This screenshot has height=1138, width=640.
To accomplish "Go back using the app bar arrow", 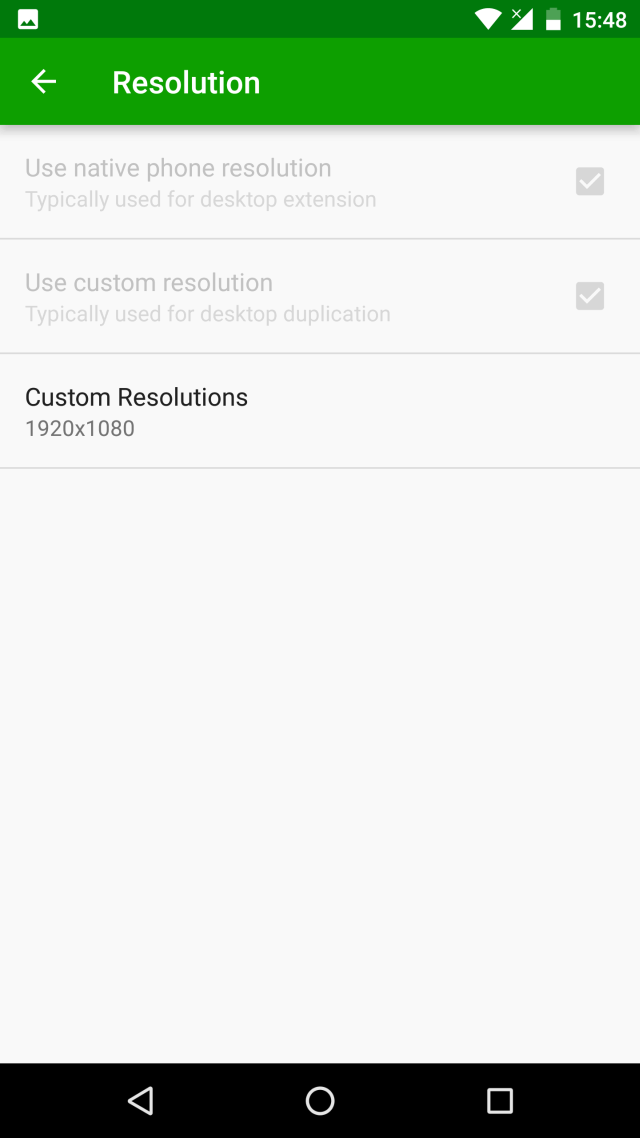I will [x=44, y=82].
